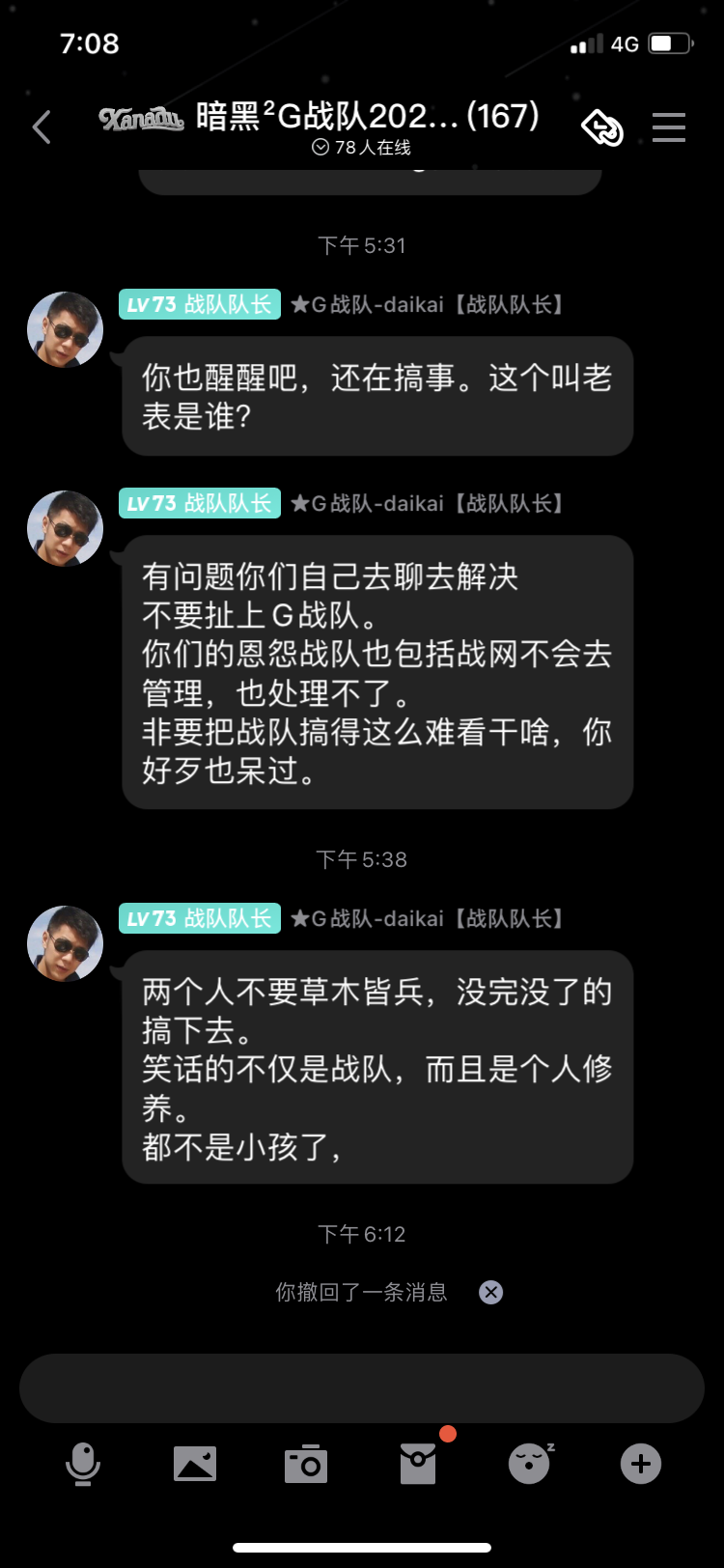724x1568 pixels.
Task: Start voice input with the microphone icon
Action: [83, 1464]
